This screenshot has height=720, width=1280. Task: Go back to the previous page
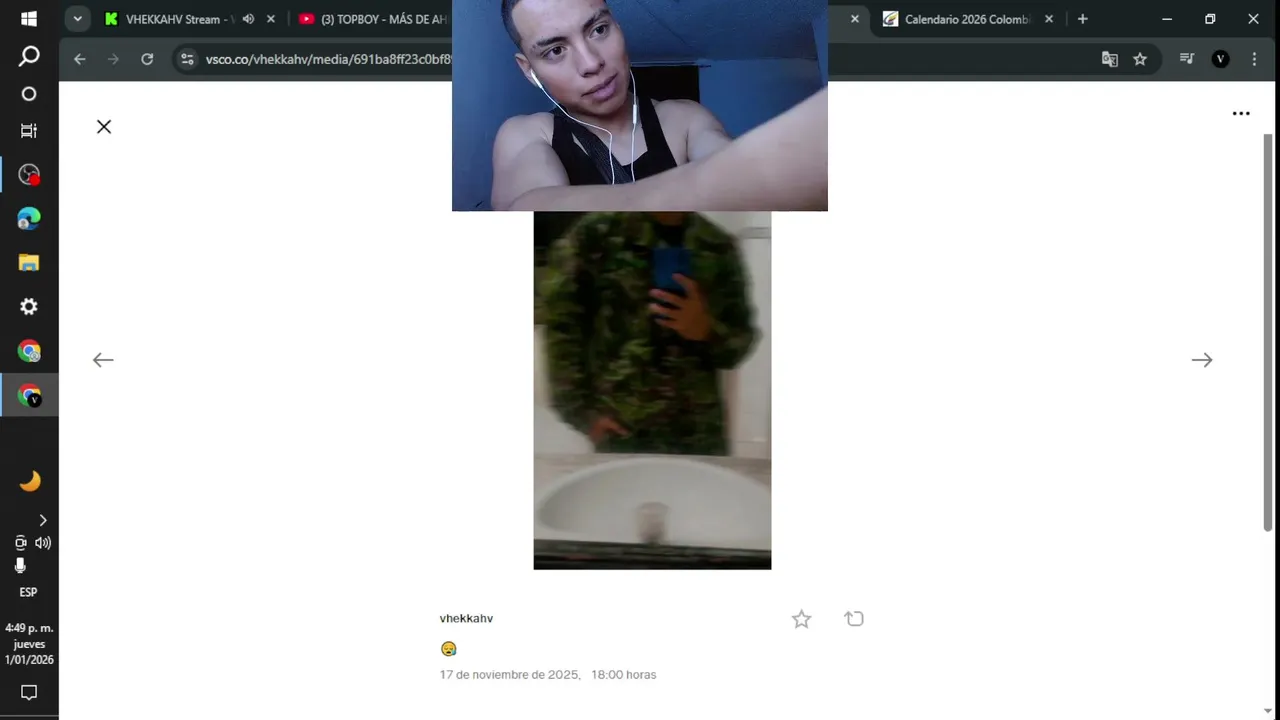(x=80, y=59)
